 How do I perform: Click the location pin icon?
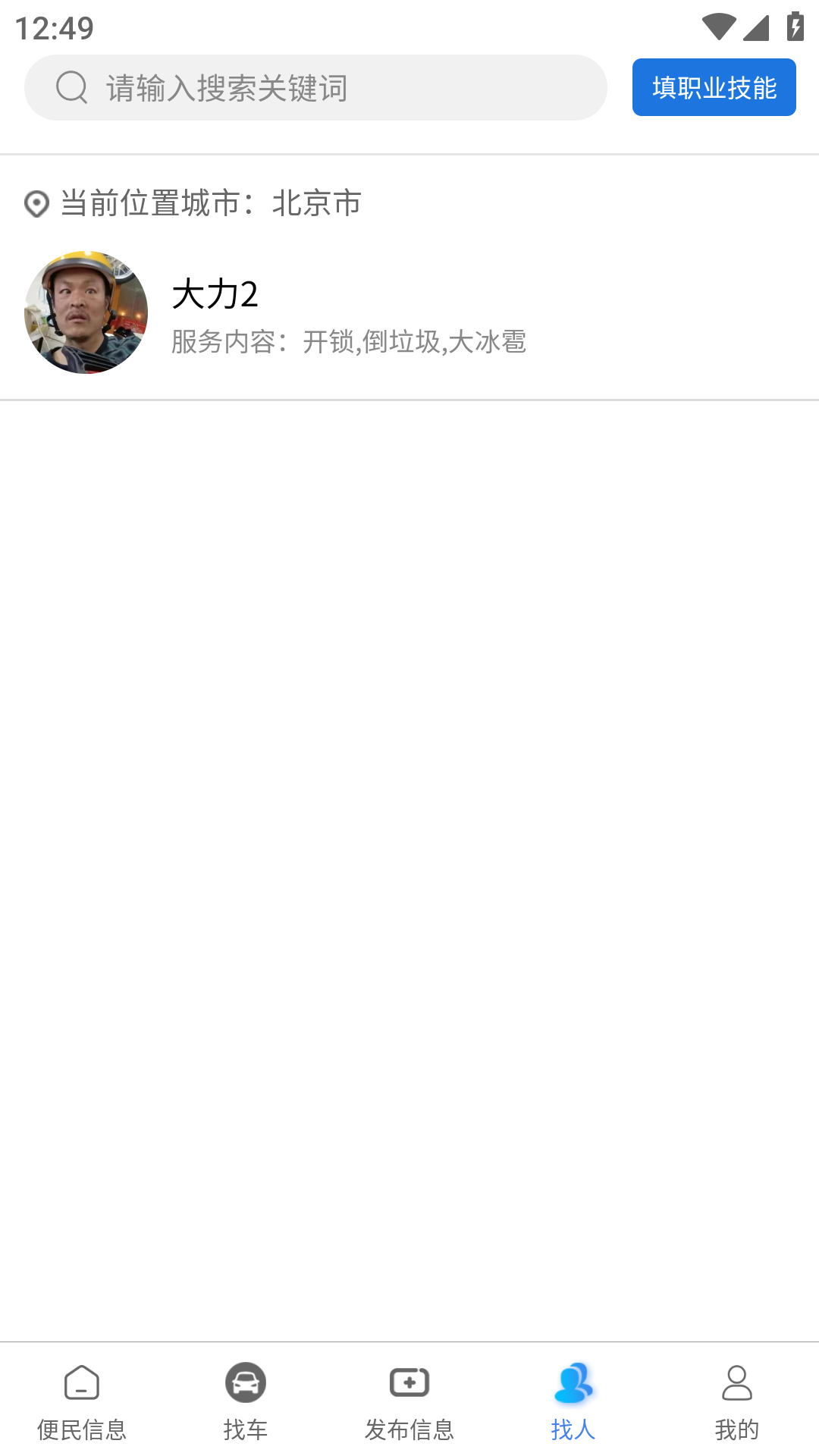[36, 202]
